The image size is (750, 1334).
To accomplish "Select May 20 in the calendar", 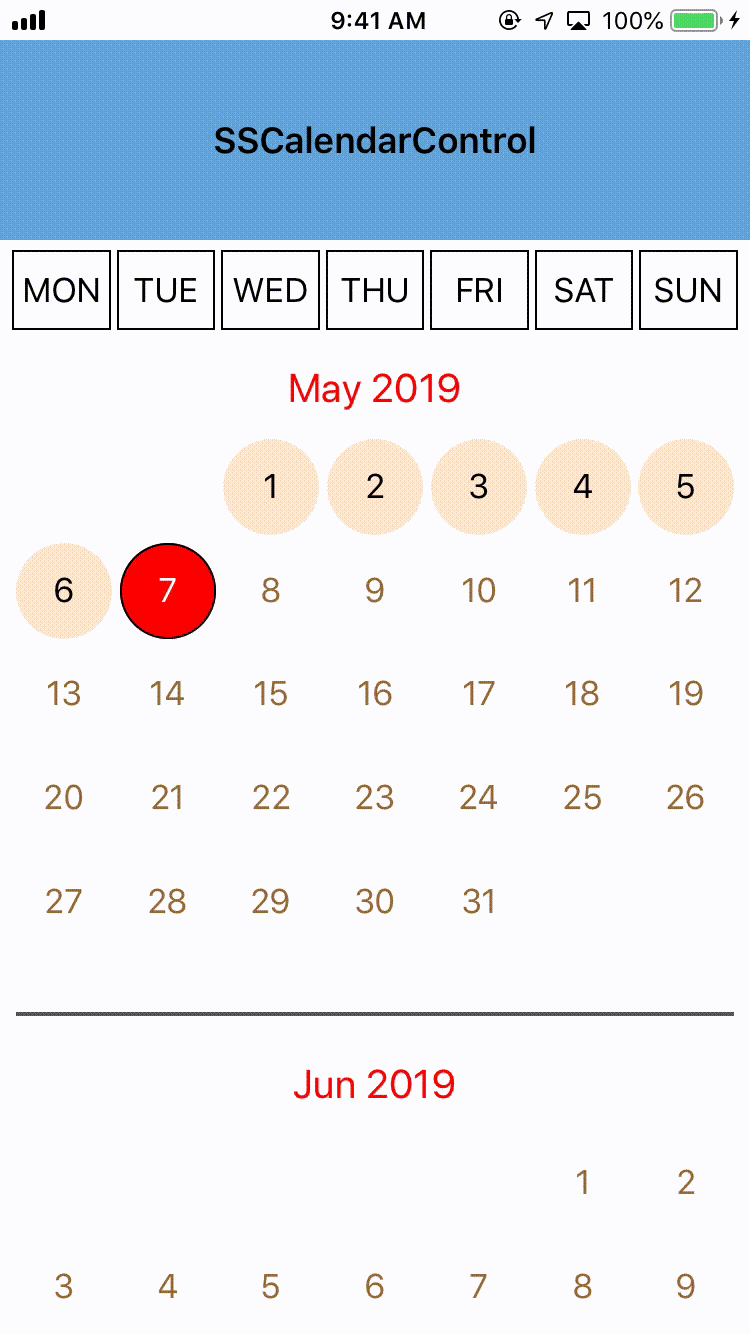I will point(63,798).
